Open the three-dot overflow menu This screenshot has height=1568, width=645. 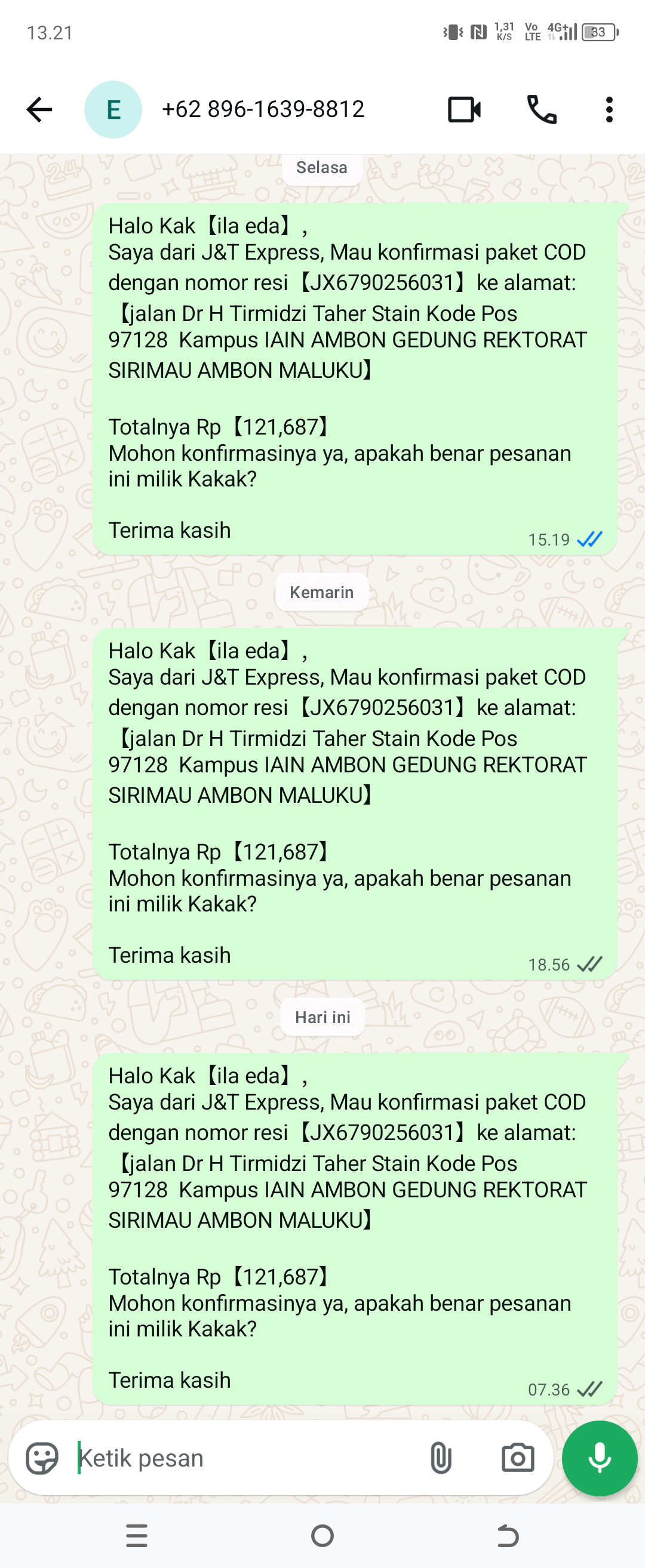pos(609,110)
